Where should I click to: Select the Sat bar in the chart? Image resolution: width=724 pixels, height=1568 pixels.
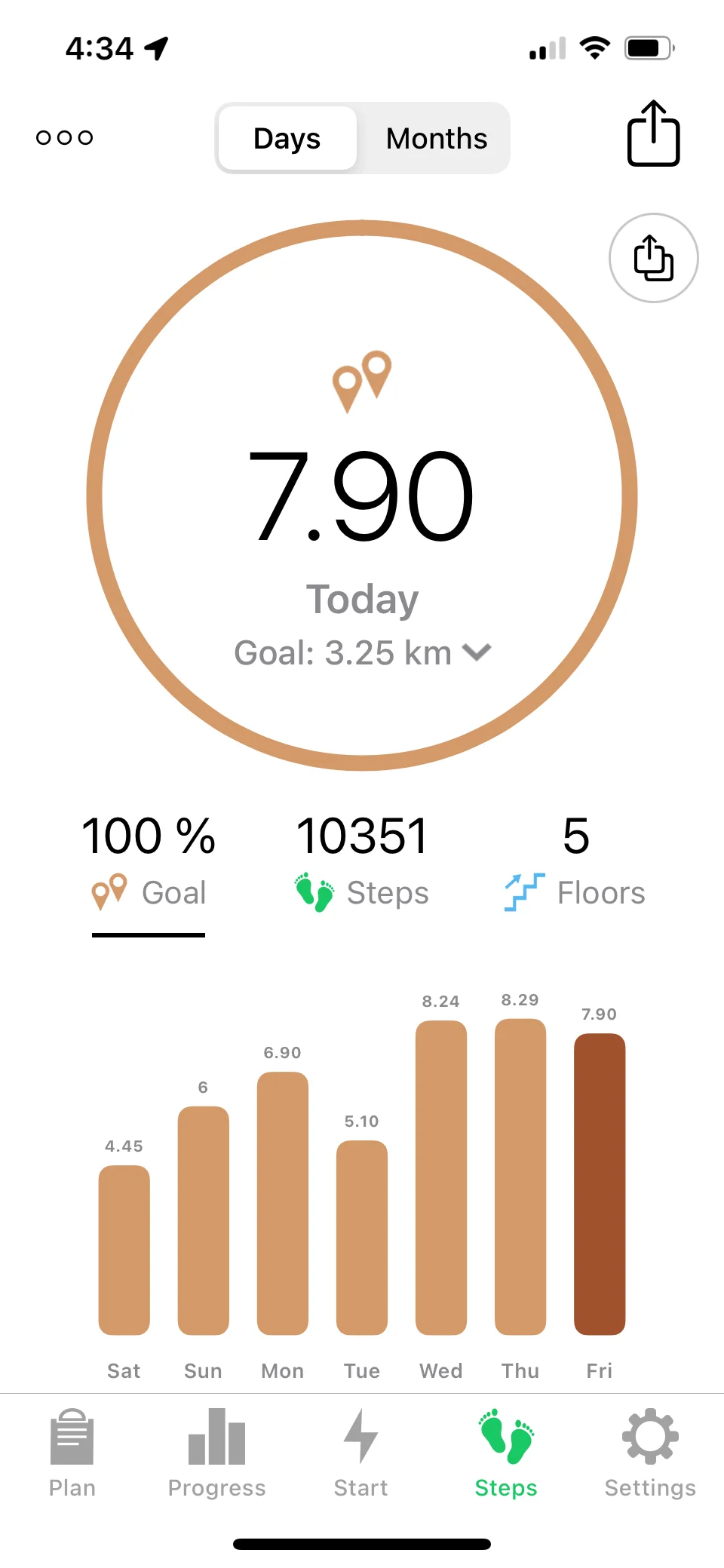pyautogui.click(x=124, y=1249)
